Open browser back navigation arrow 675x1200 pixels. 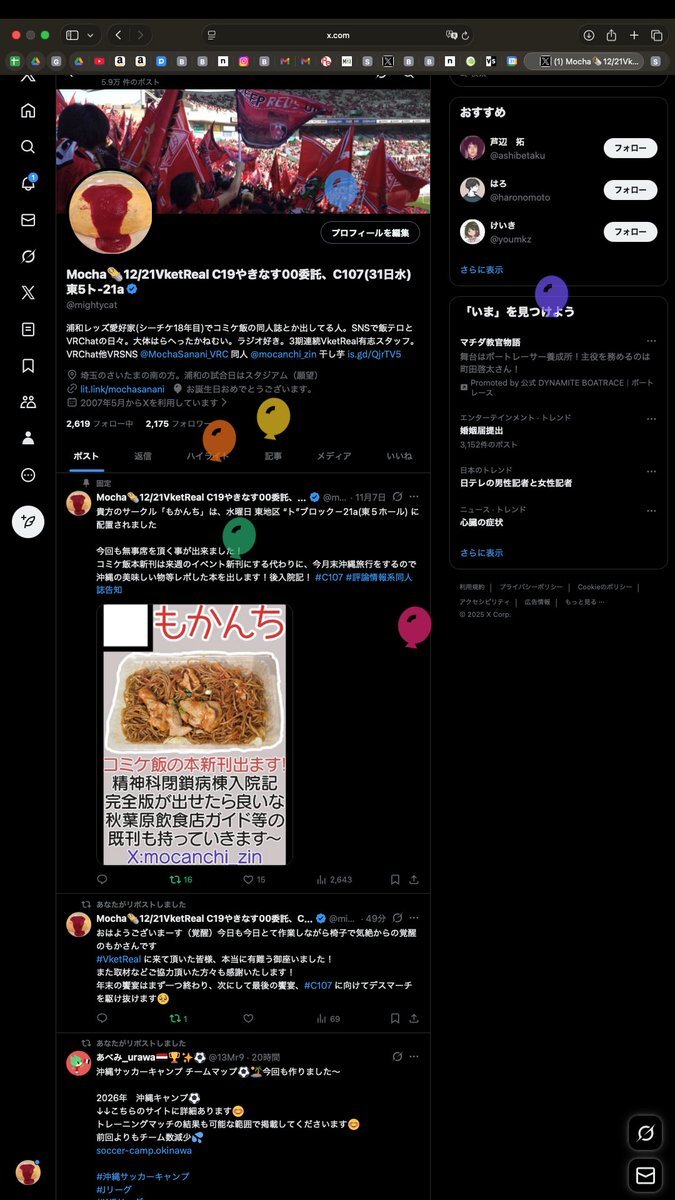pyautogui.click(x=119, y=35)
